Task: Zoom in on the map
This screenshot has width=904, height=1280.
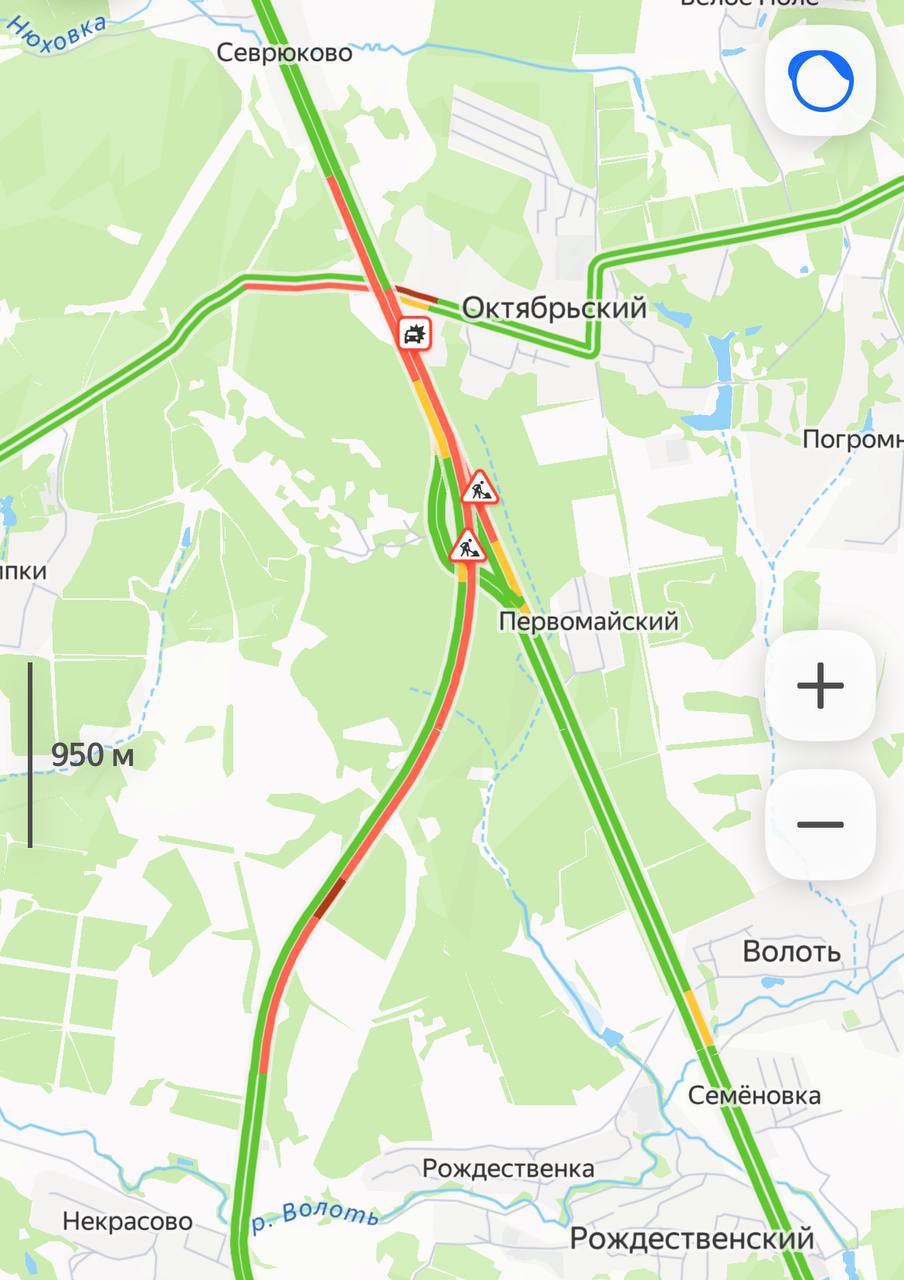Action: click(x=820, y=686)
